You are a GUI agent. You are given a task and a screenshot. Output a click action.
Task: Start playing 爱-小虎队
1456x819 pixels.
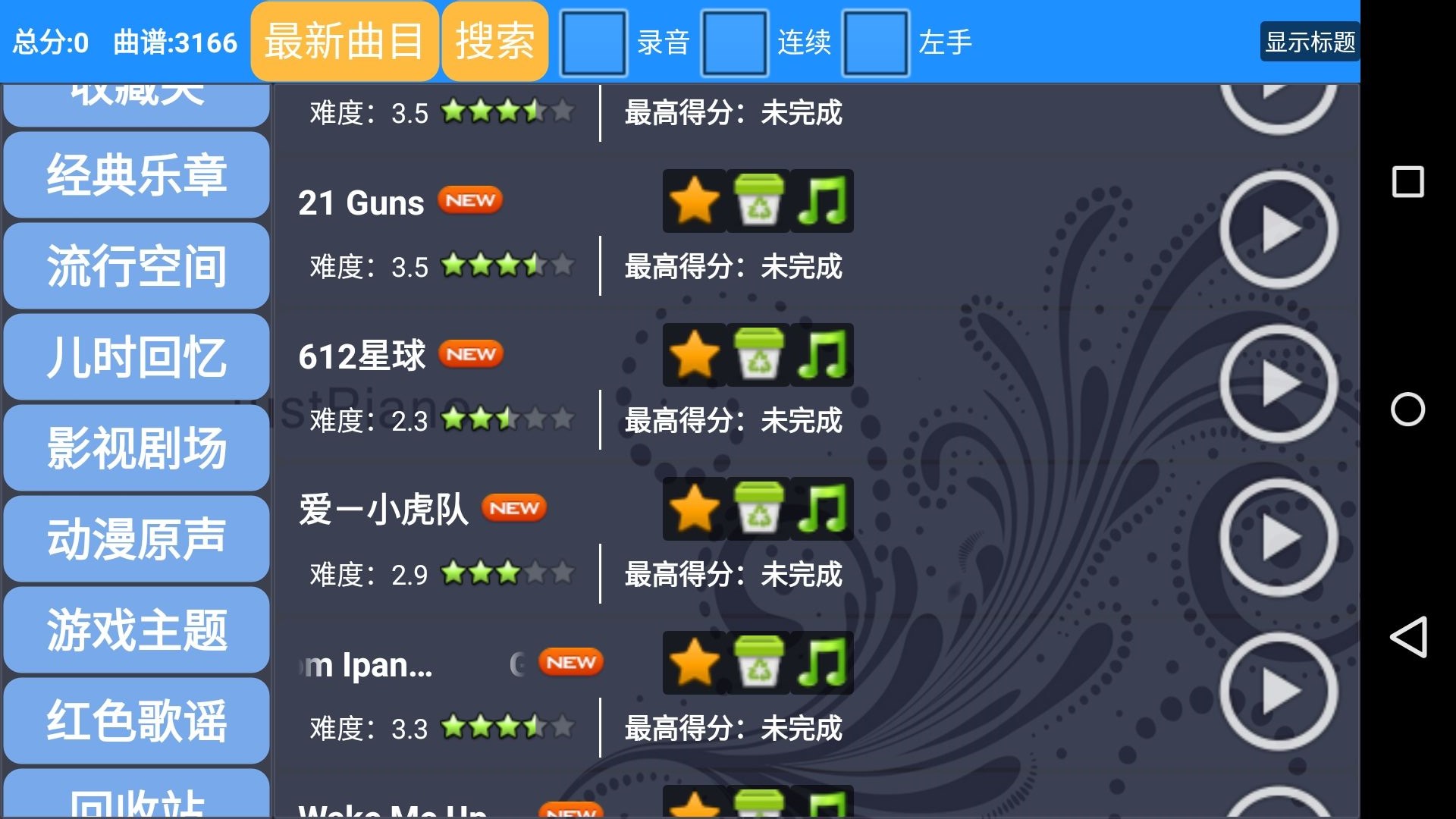(x=1279, y=538)
